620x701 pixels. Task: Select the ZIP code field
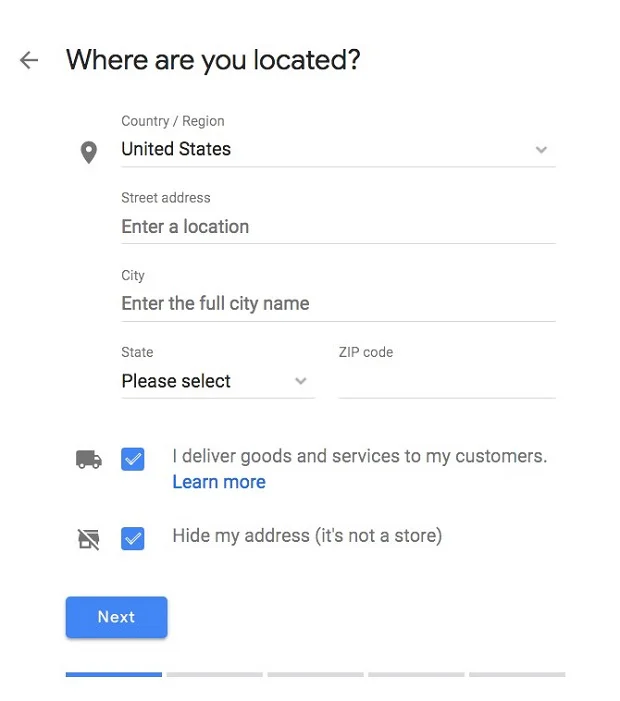click(446, 381)
